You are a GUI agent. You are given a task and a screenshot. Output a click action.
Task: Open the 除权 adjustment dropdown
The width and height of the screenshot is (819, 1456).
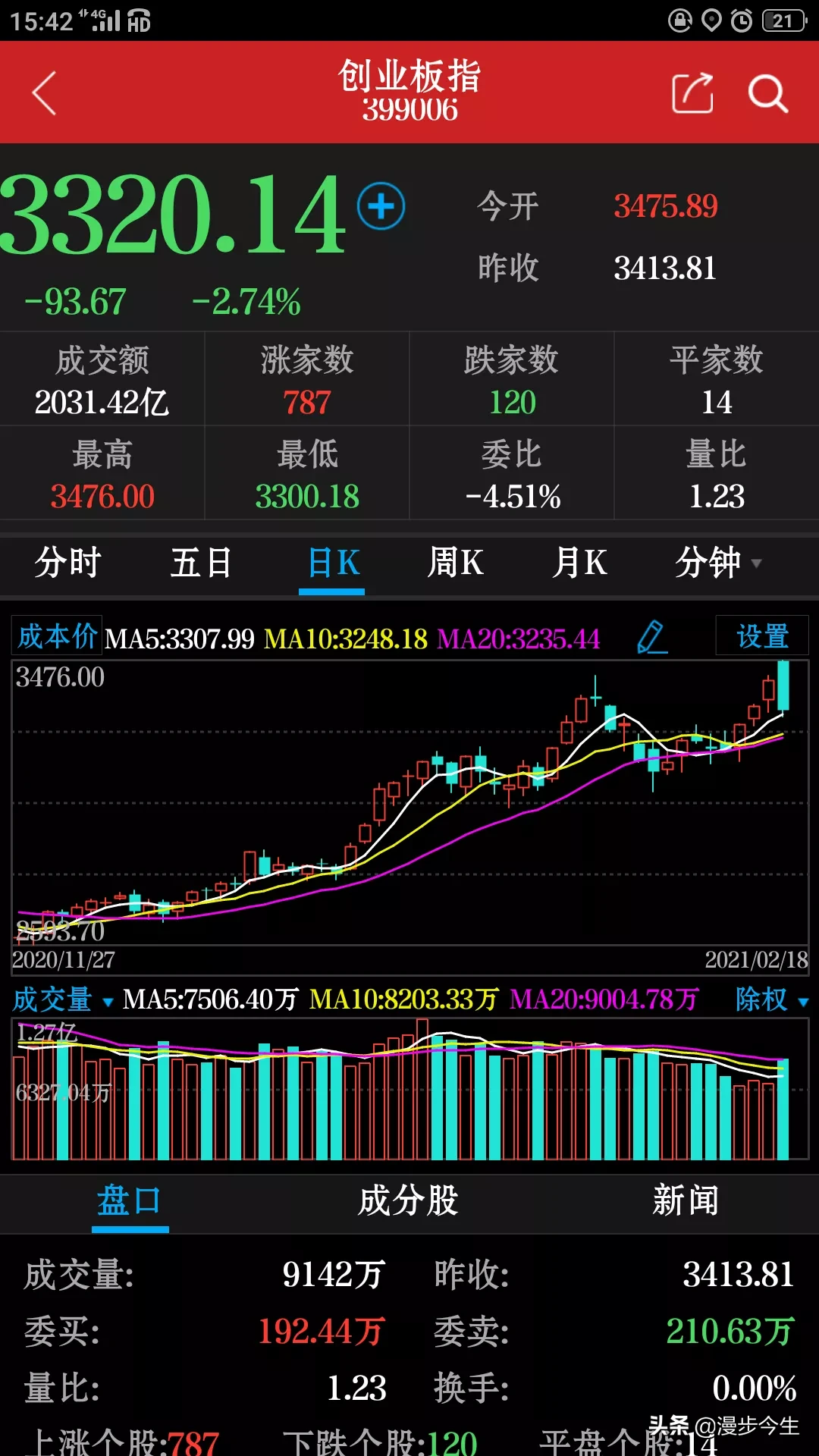pyautogui.click(x=771, y=1000)
